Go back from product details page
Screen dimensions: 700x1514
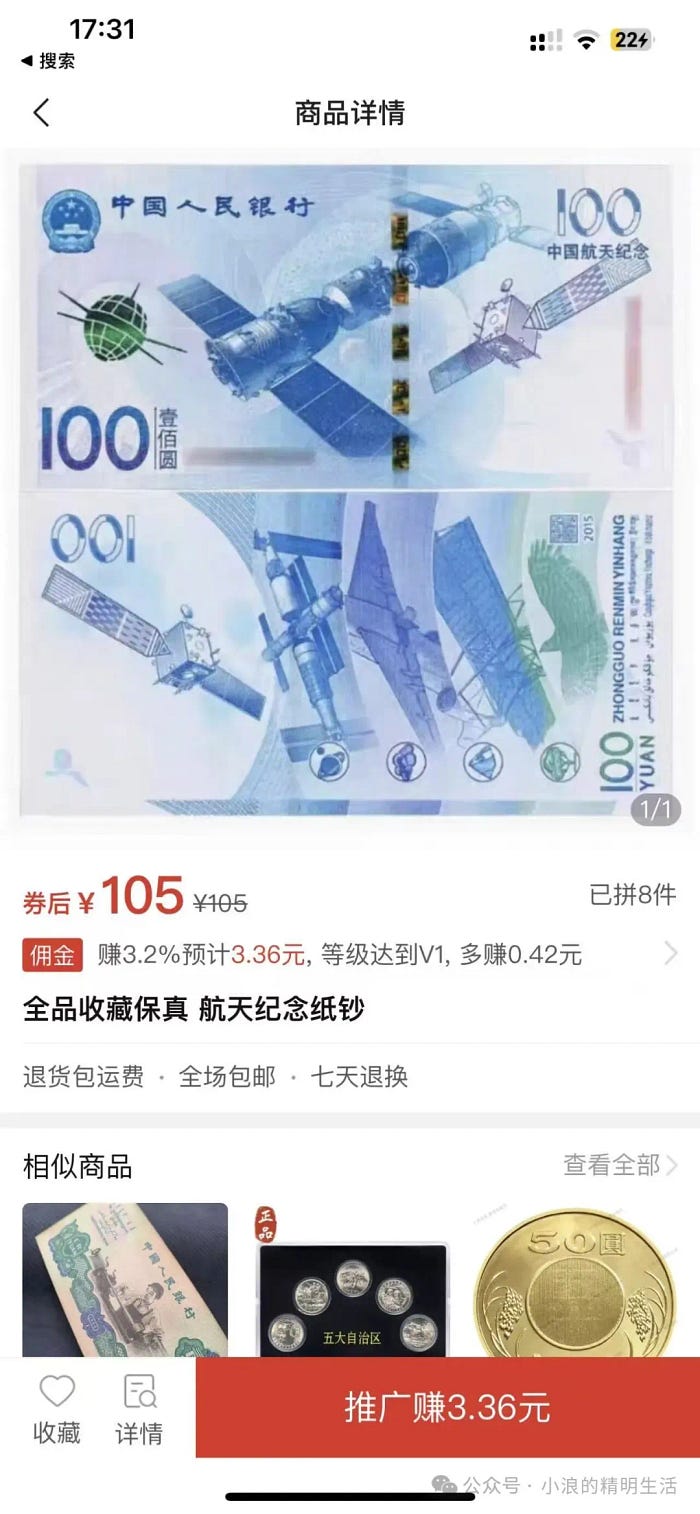[41, 112]
